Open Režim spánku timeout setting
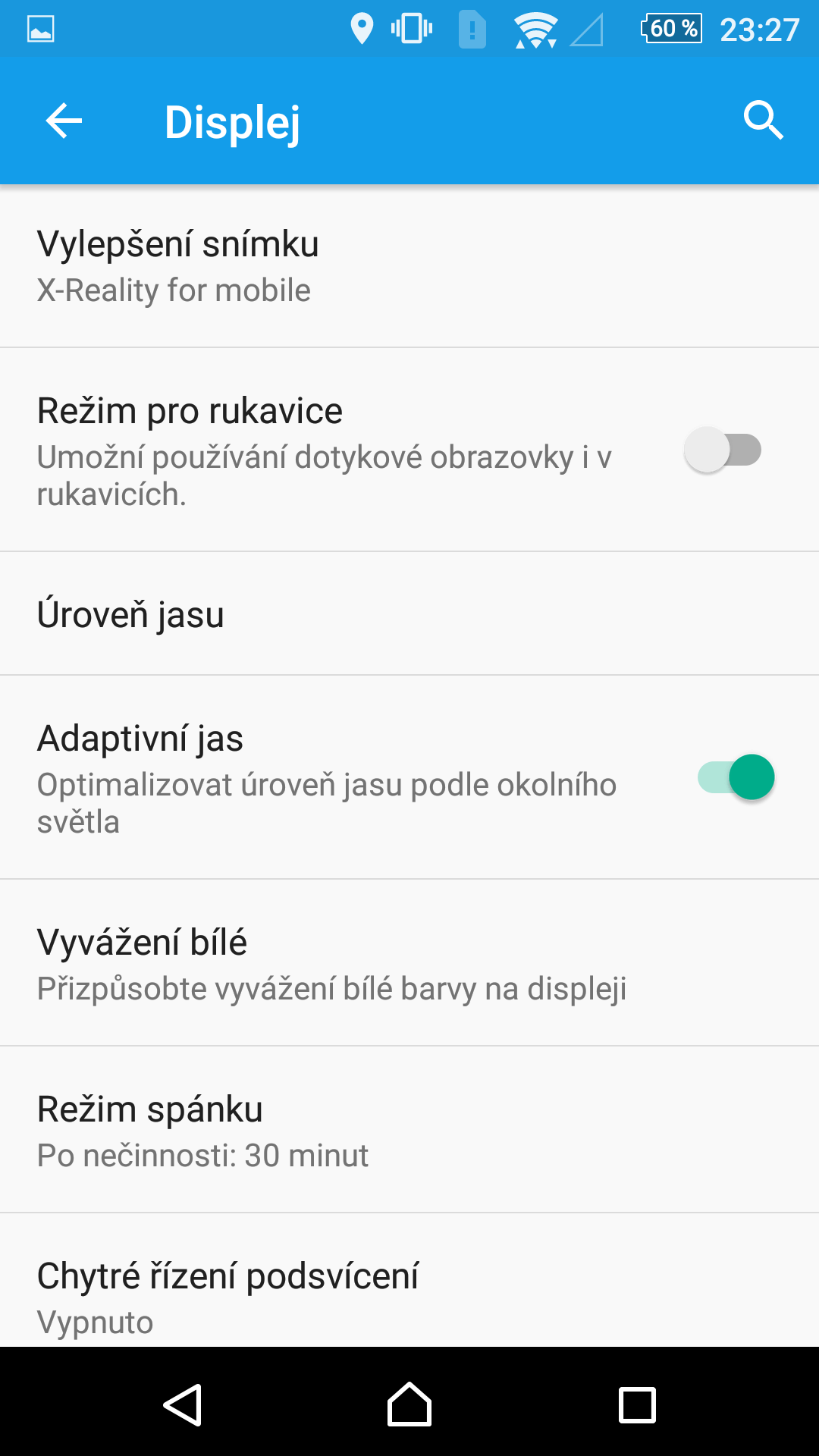 (409, 1130)
